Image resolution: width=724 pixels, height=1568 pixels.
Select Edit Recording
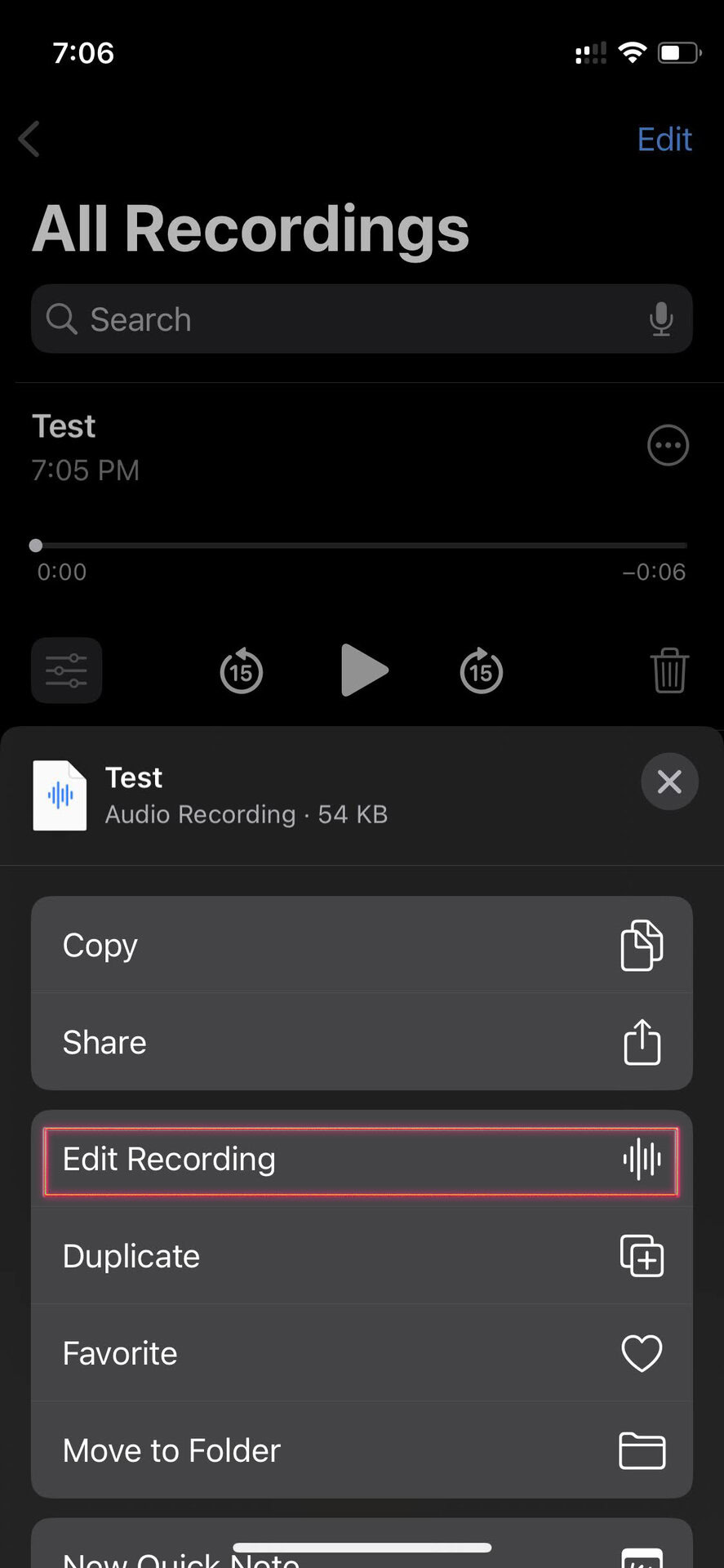coord(362,1160)
